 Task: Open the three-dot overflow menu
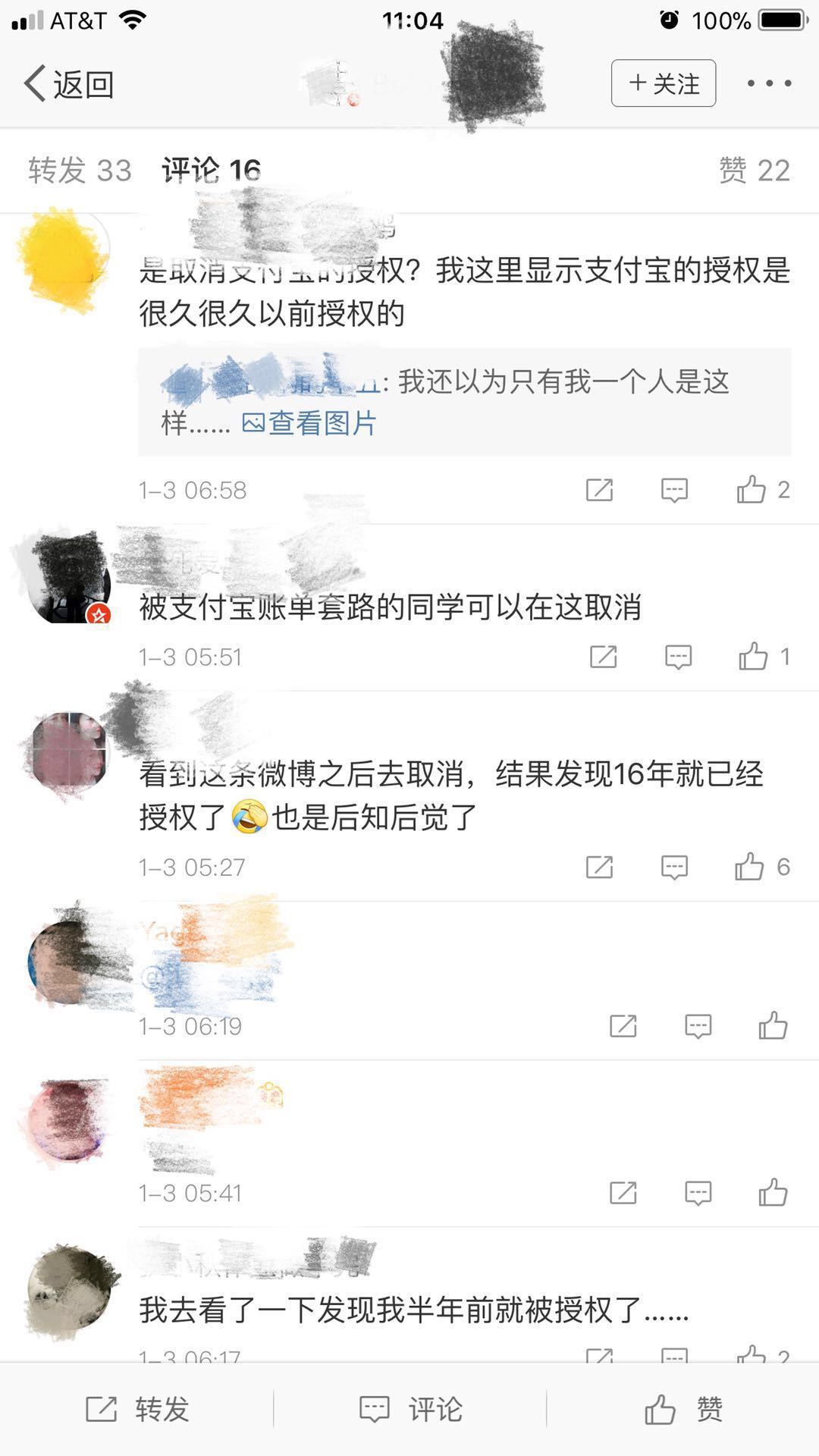tap(769, 83)
